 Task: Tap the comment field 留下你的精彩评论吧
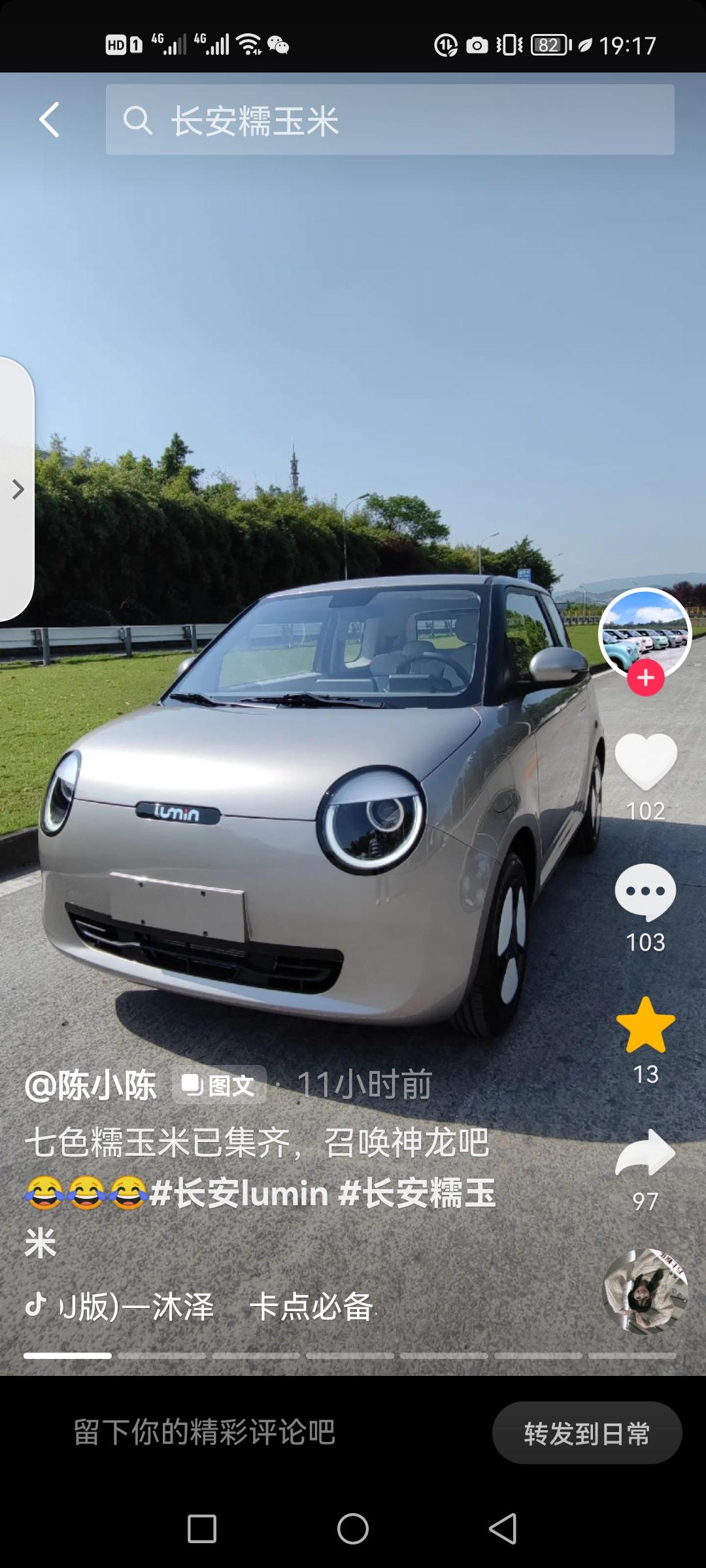point(204,1432)
